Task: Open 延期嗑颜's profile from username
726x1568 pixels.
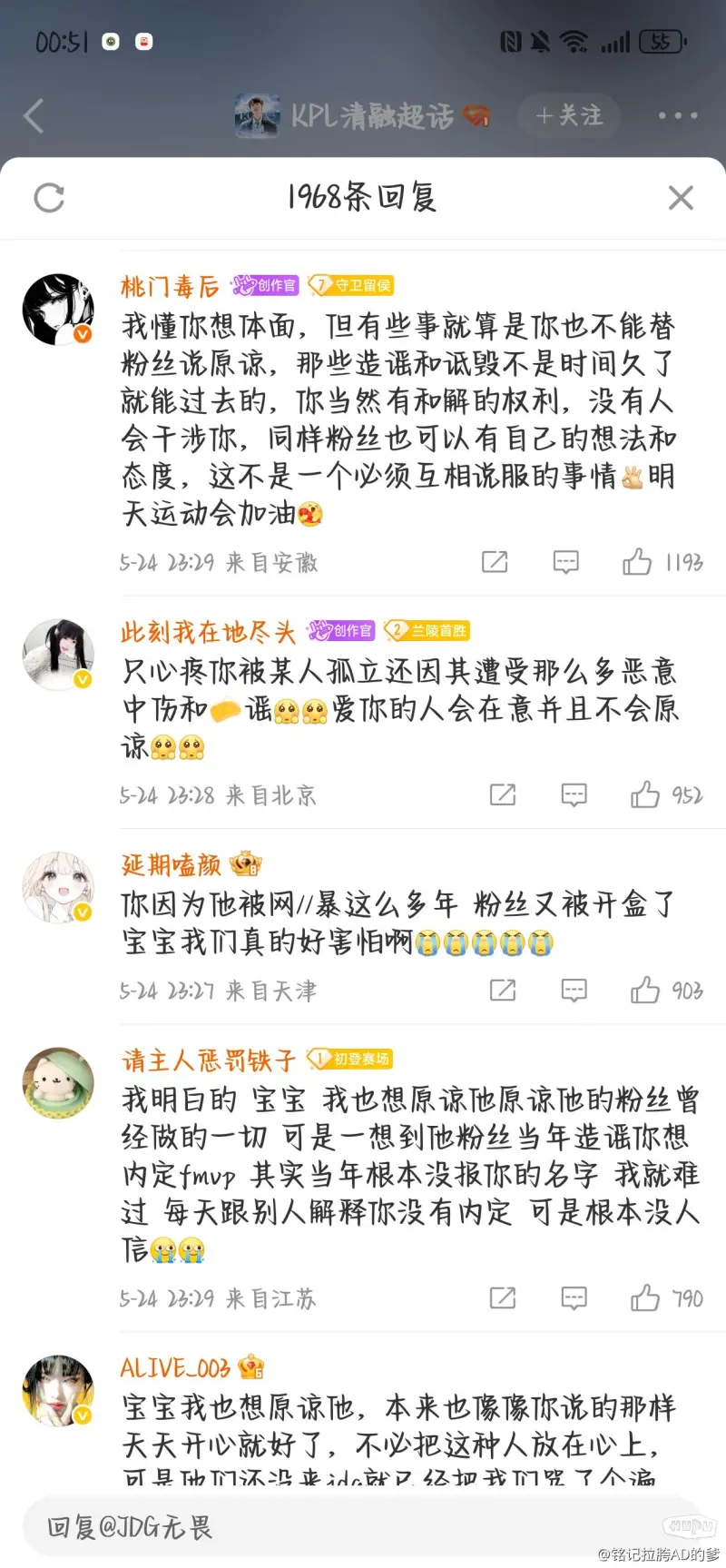Action: point(171,865)
